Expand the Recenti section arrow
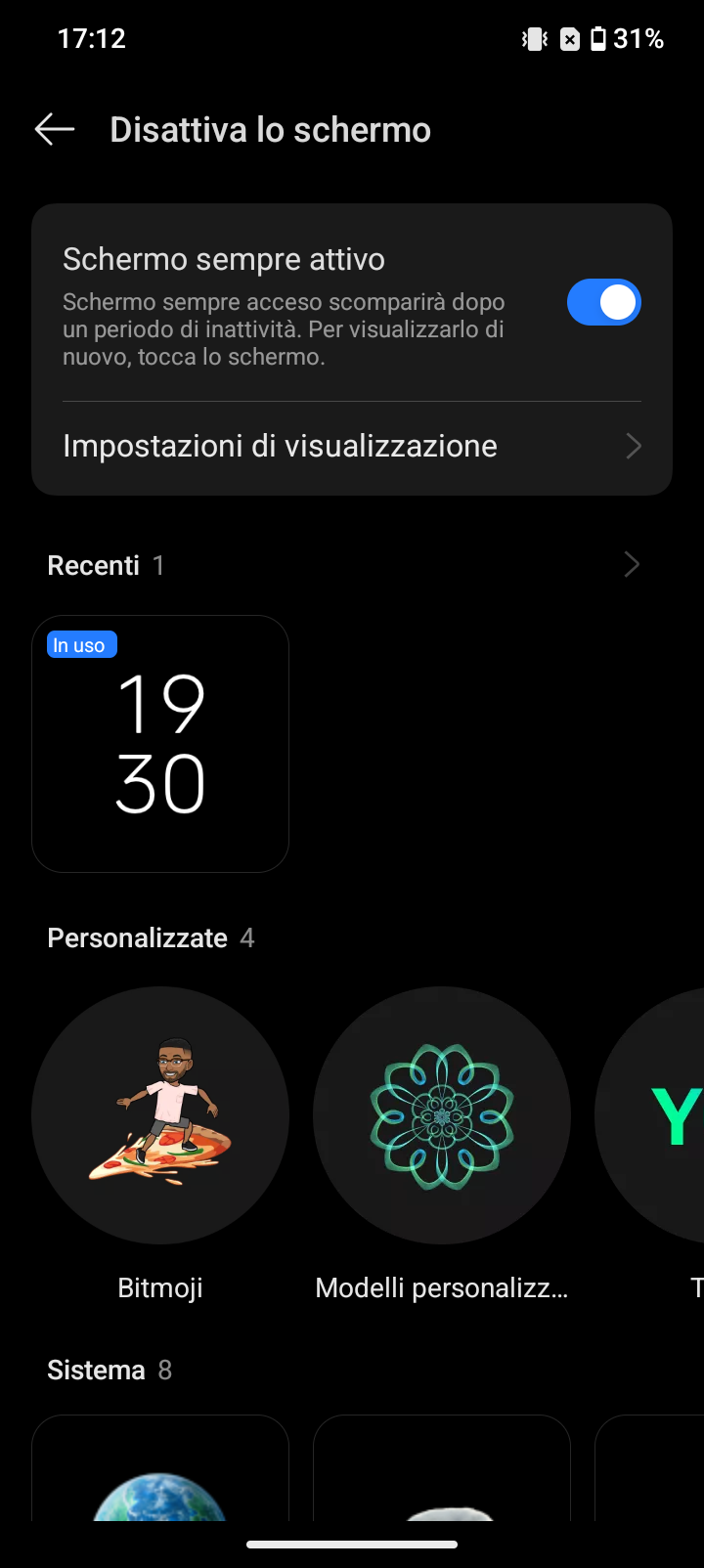This screenshot has width=704, height=1568. click(x=632, y=564)
